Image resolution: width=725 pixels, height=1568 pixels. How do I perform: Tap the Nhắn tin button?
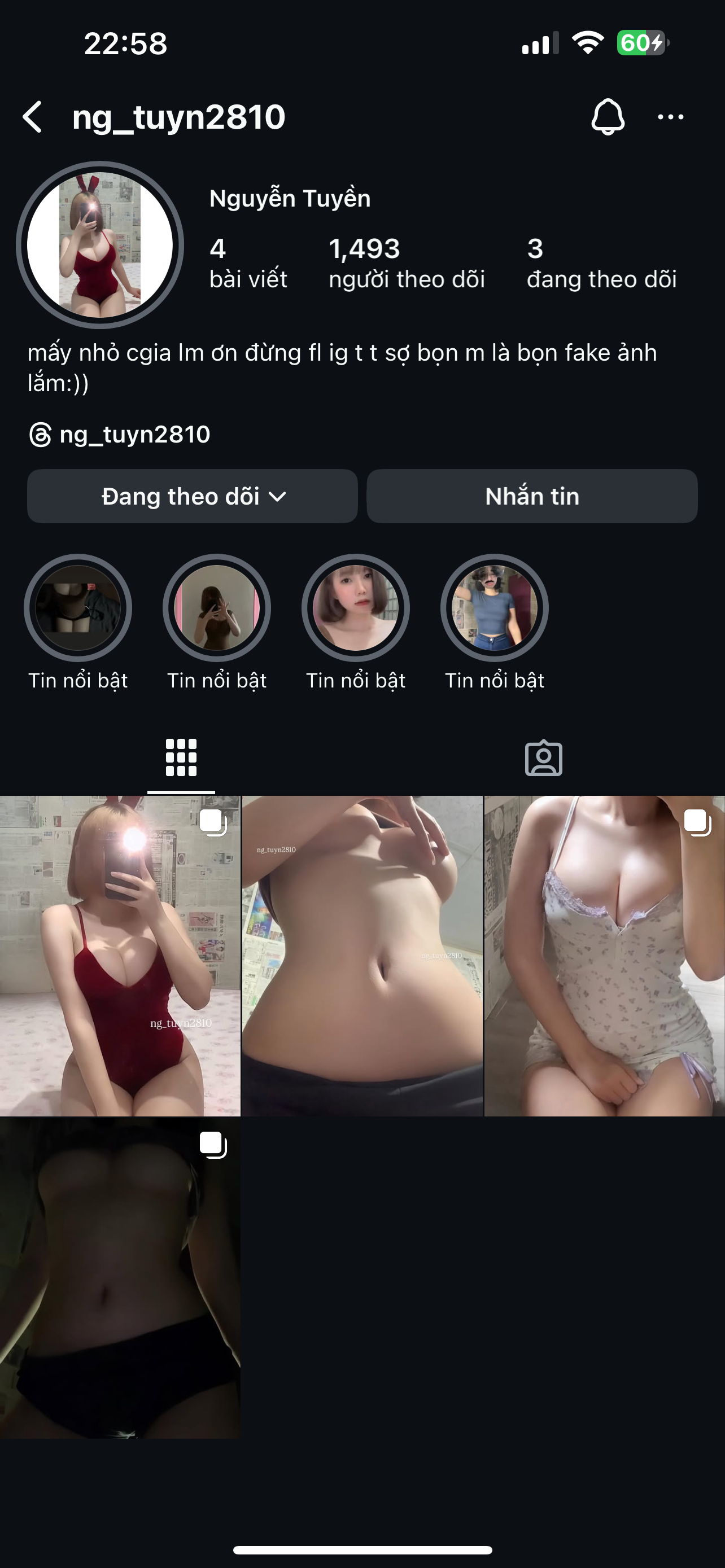[x=531, y=496]
